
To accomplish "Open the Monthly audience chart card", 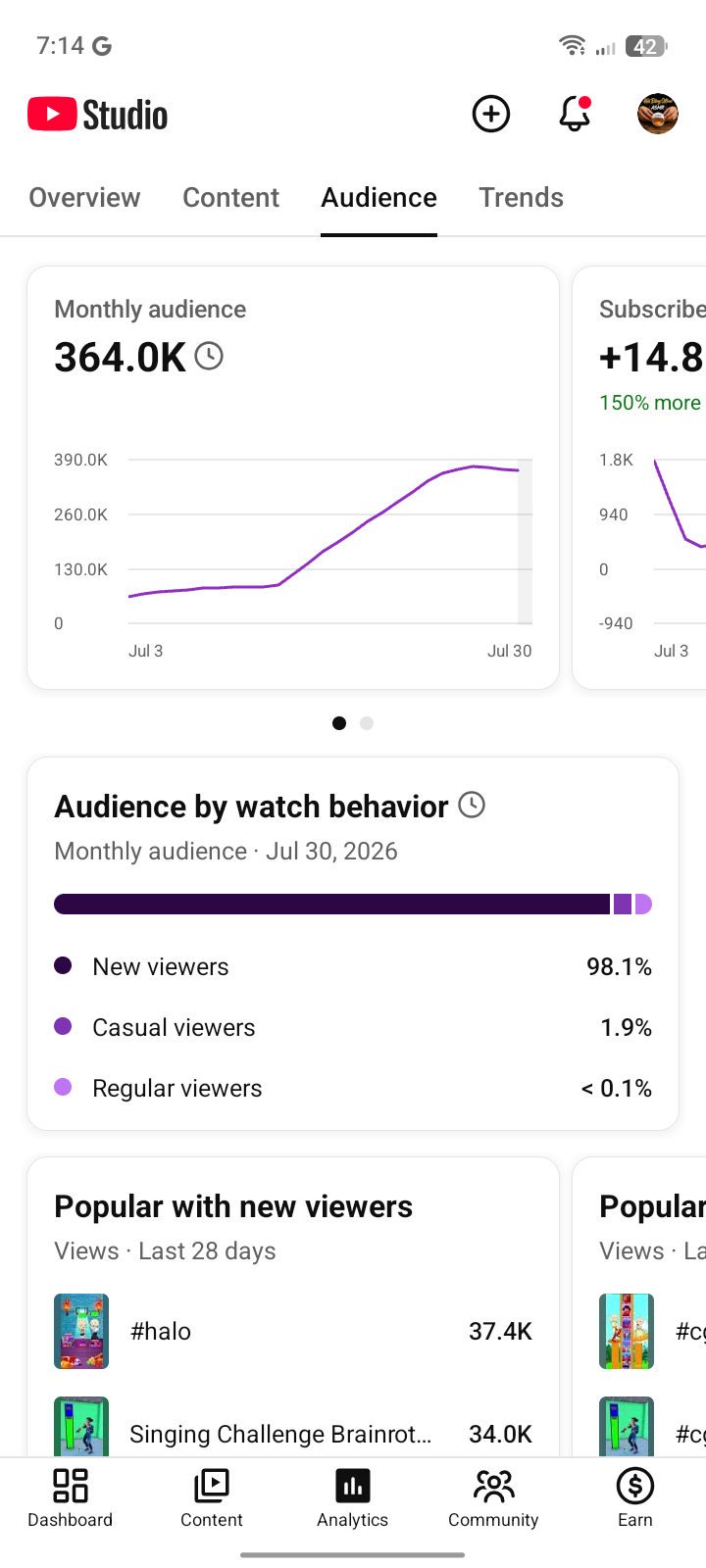I will tap(293, 477).
